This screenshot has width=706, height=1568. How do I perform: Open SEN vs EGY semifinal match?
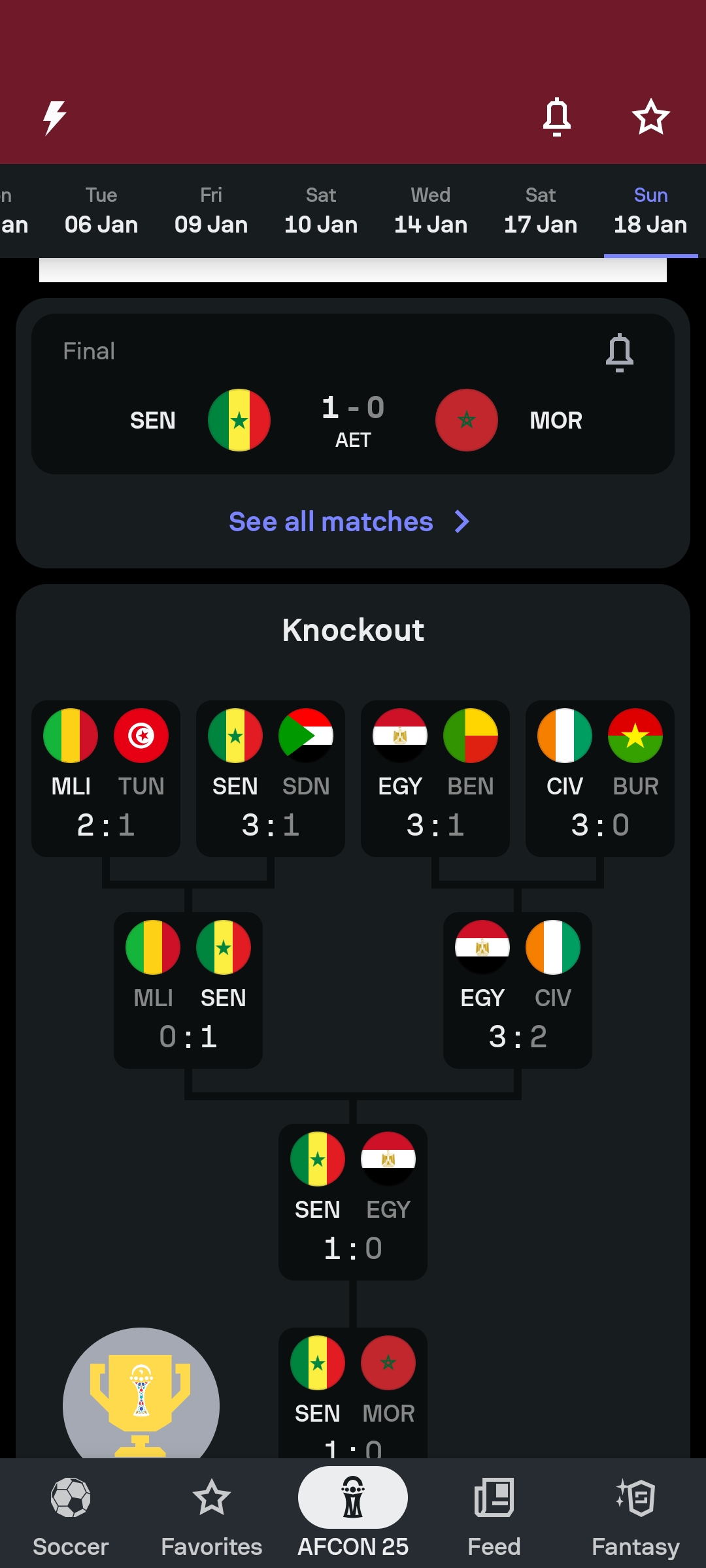[x=353, y=1201]
